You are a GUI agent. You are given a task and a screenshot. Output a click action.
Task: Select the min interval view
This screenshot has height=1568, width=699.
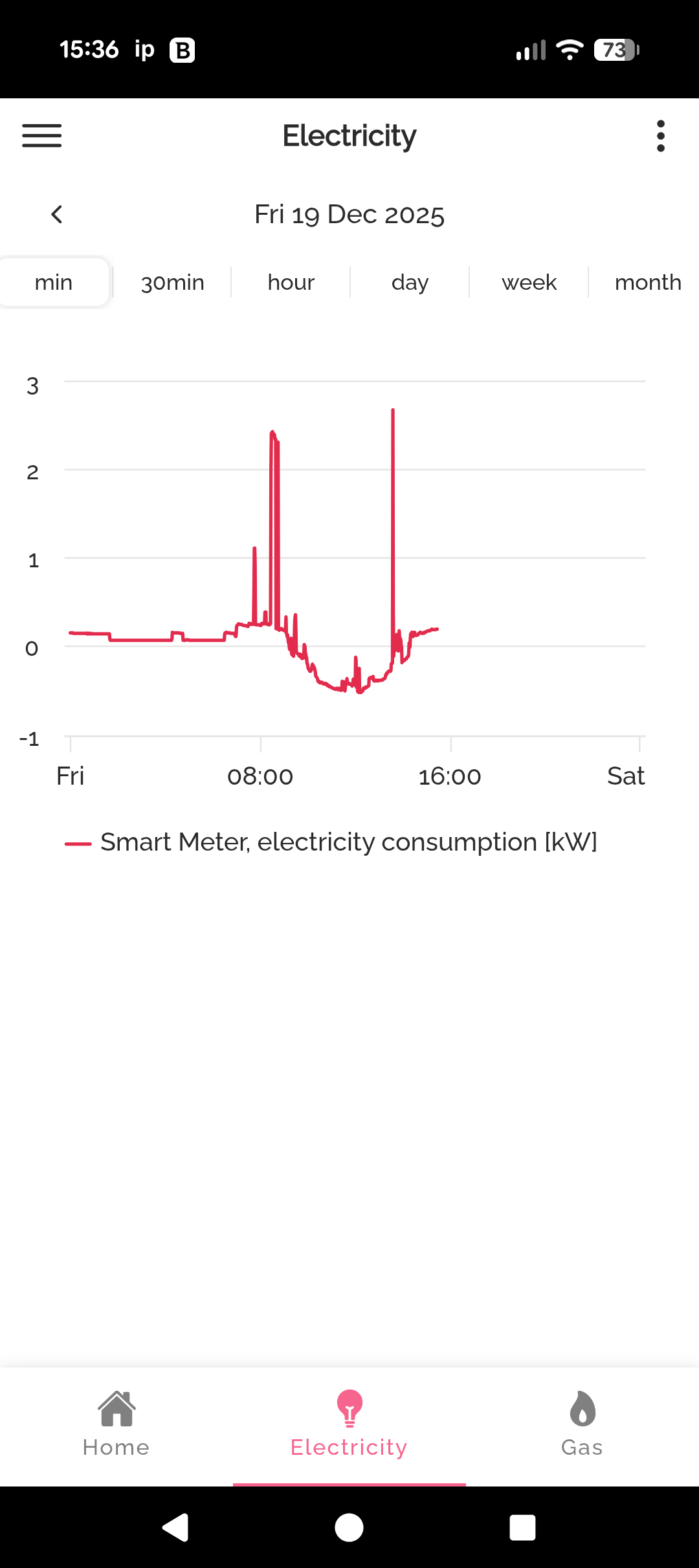click(x=54, y=283)
